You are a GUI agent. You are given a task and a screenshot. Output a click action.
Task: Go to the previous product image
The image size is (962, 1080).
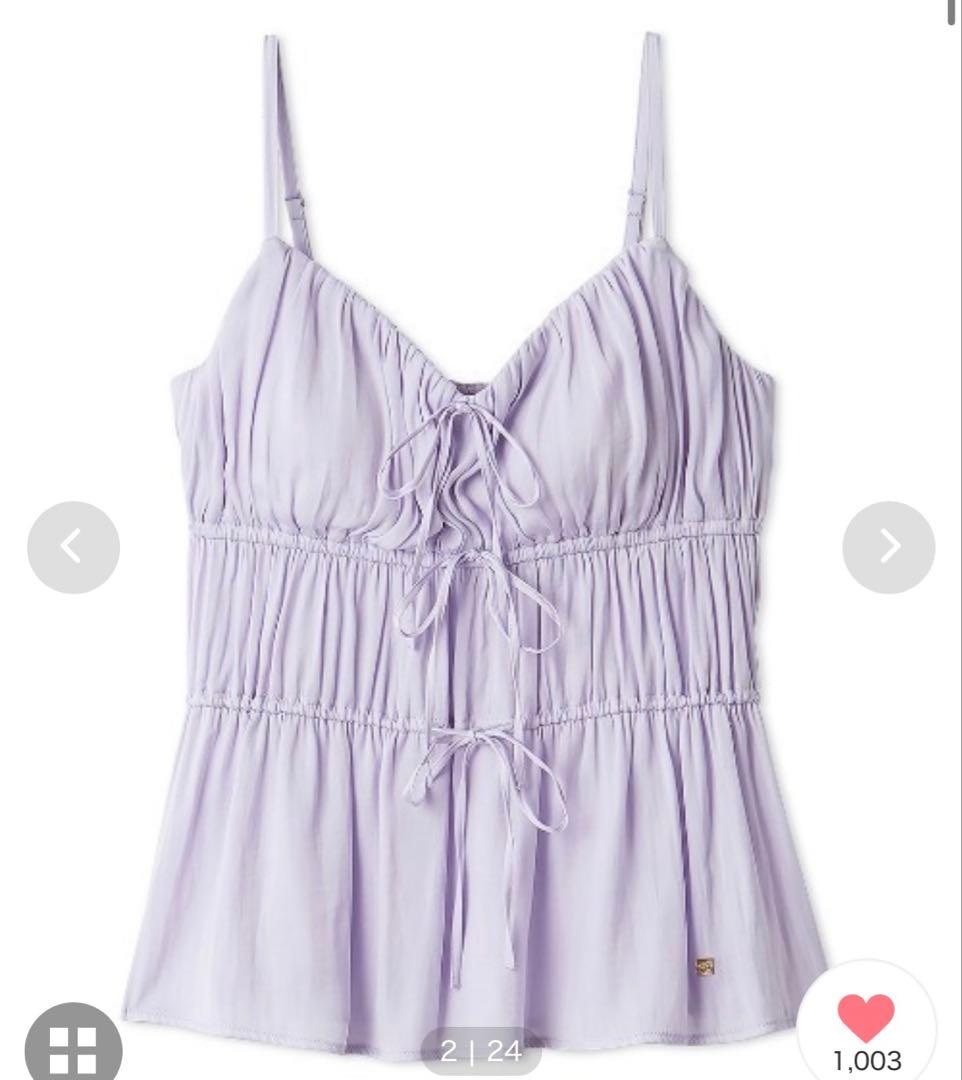coord(73,547)
